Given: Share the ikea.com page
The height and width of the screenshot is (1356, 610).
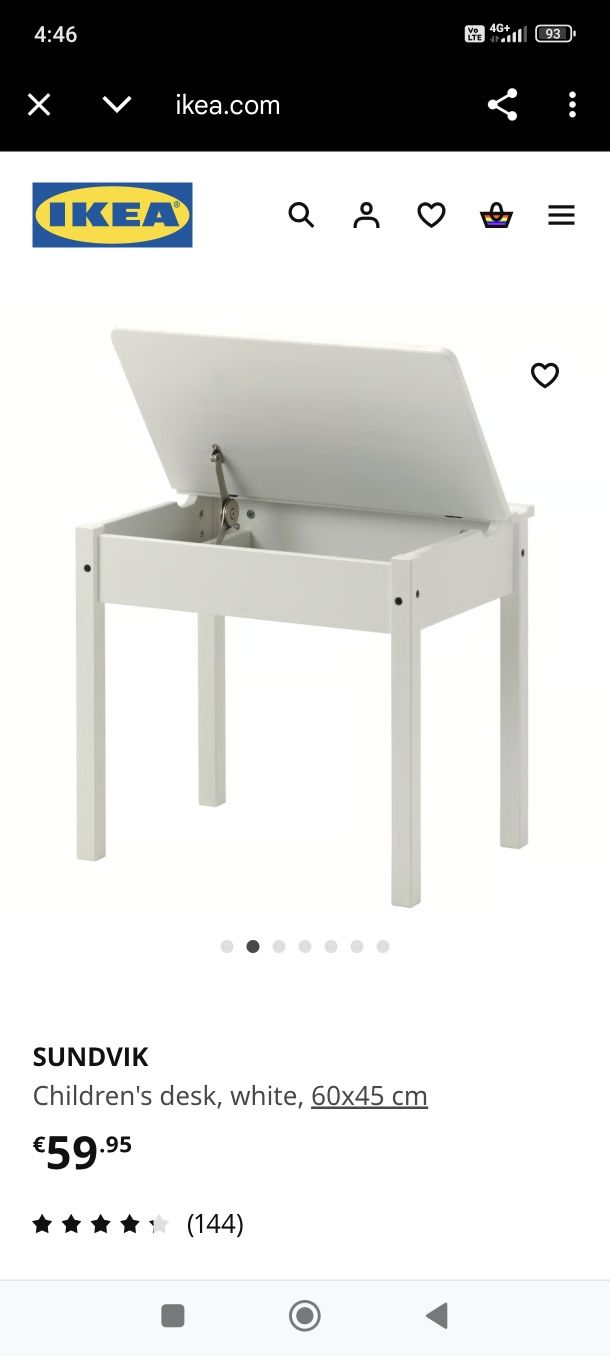Looking at the screenshot, I should coord(502,105).
